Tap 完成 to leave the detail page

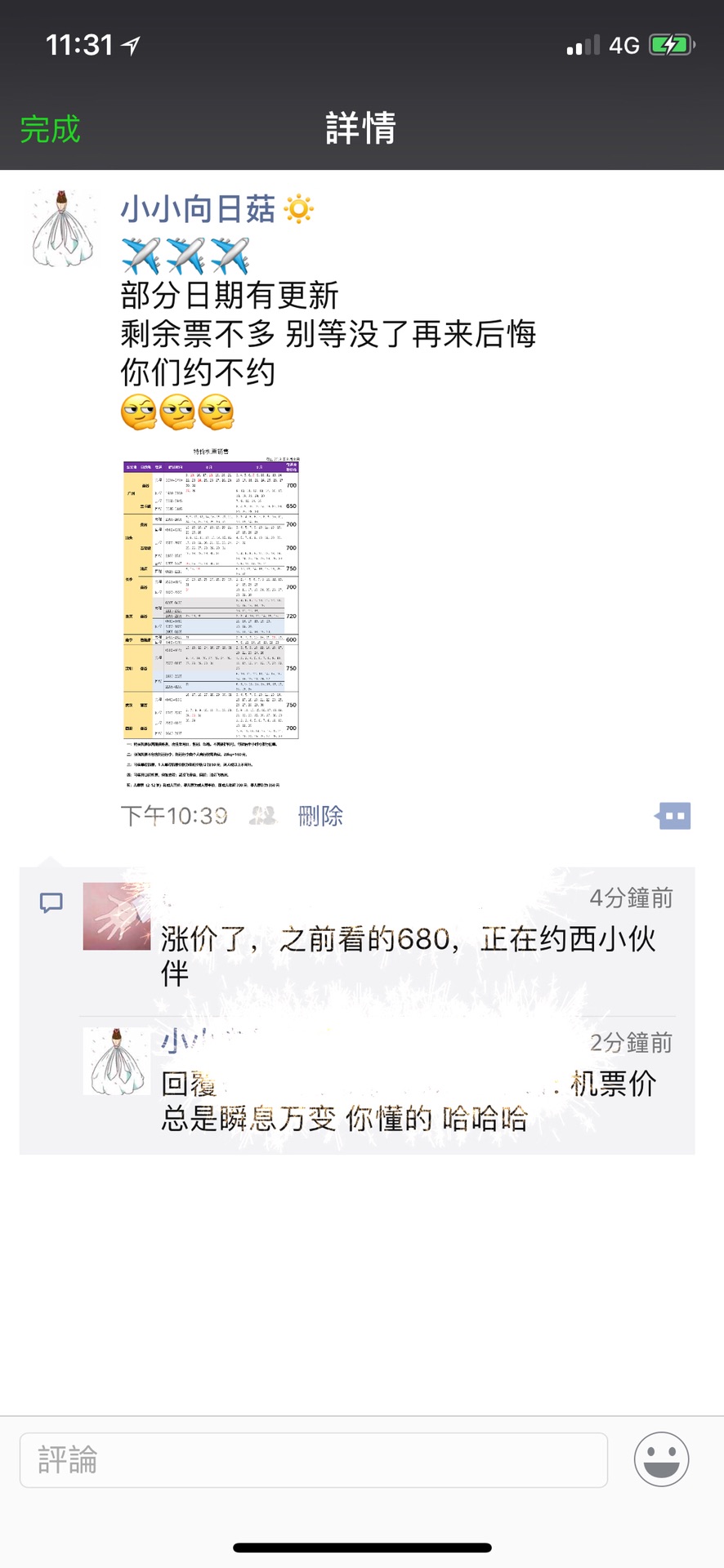(x=50, y=129)
